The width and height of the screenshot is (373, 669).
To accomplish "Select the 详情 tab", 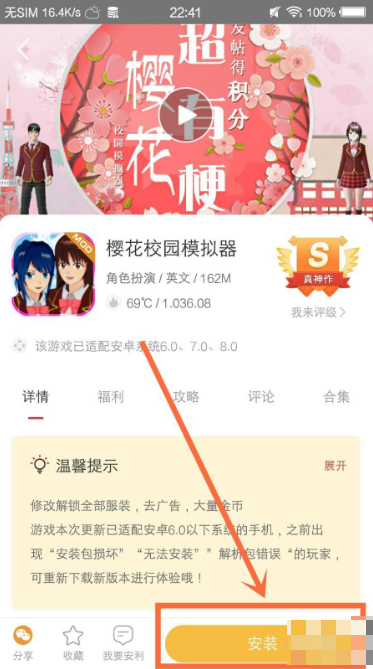I will click(35, 397).
